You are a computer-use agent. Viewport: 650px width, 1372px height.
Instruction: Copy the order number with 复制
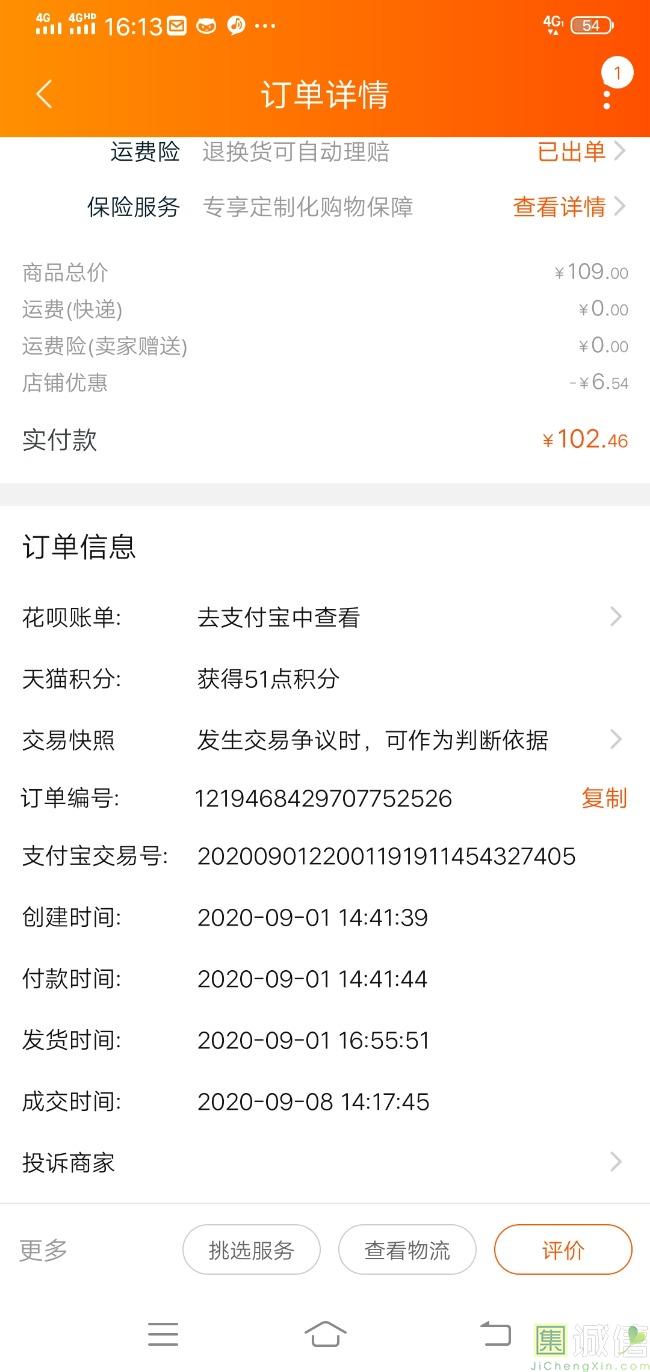[604, 798]
